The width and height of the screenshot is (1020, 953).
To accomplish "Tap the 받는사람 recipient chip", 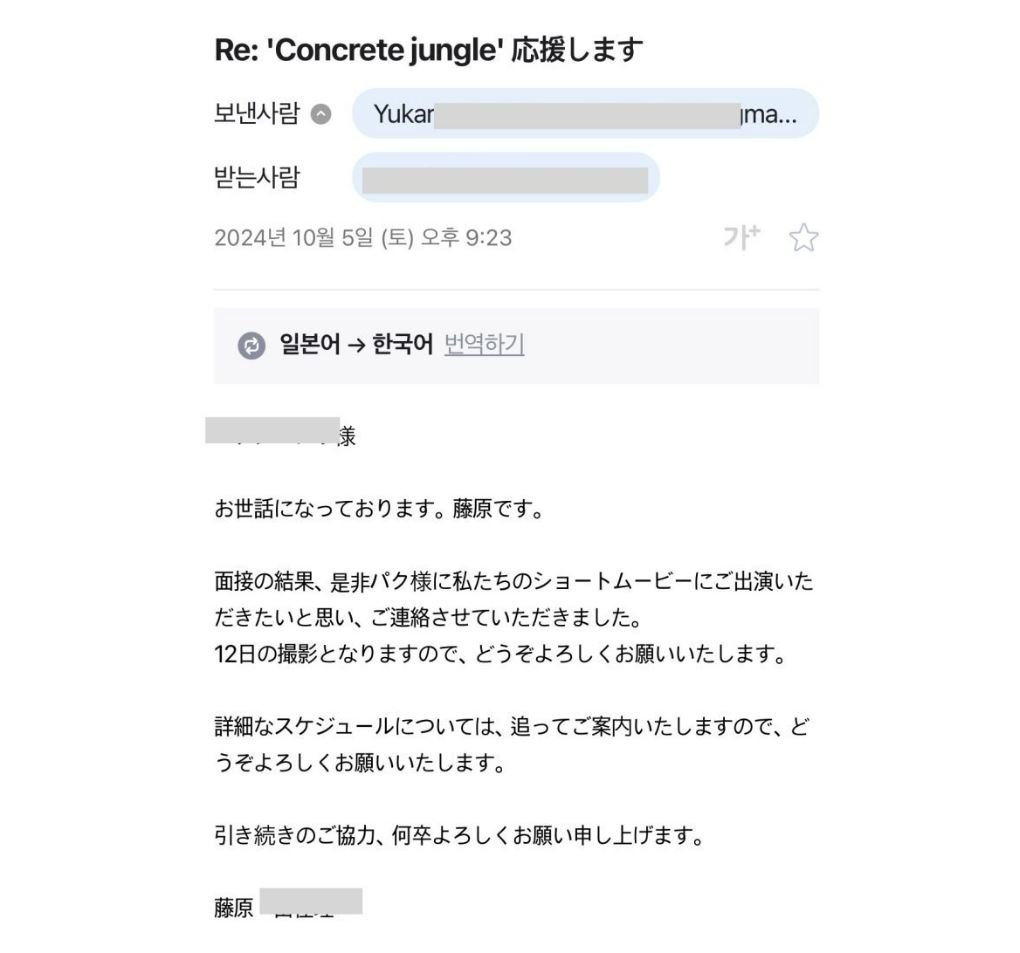I will (505, 179).
